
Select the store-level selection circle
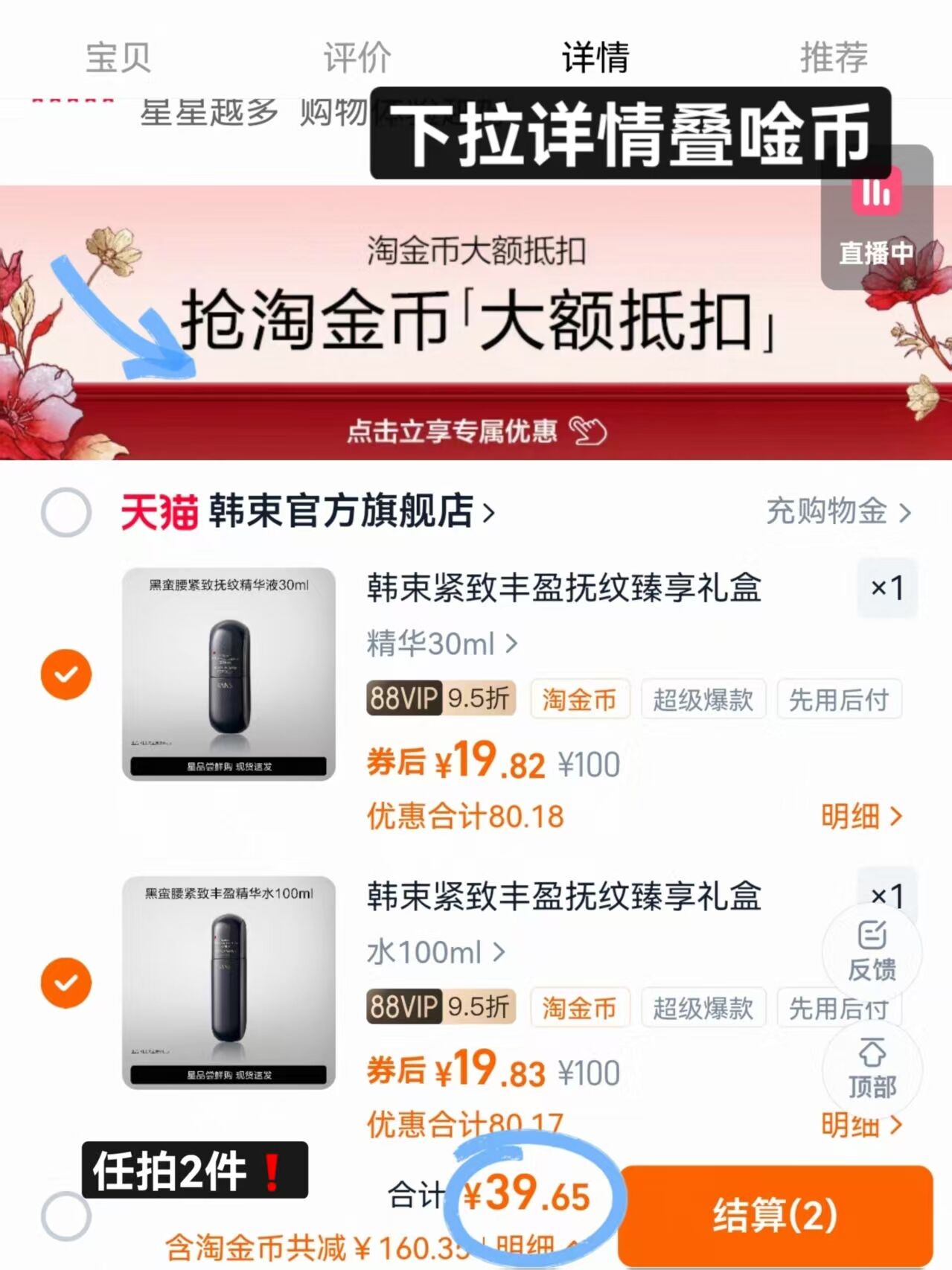(66, 512)
